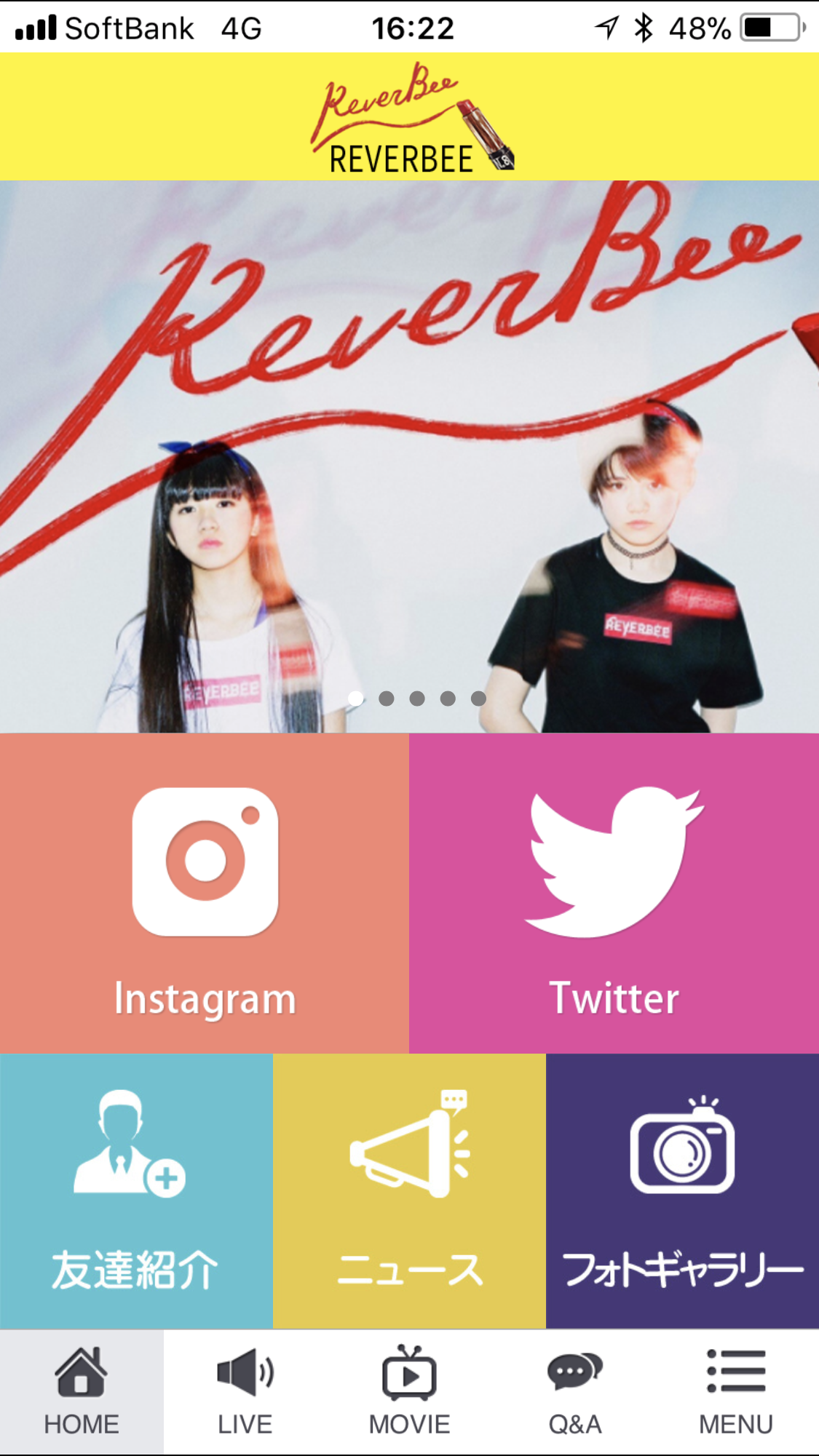The height and width of the screenshot is (1456, 819).
Task: Open the ニュース news tile
Action: coord(409,1191)
